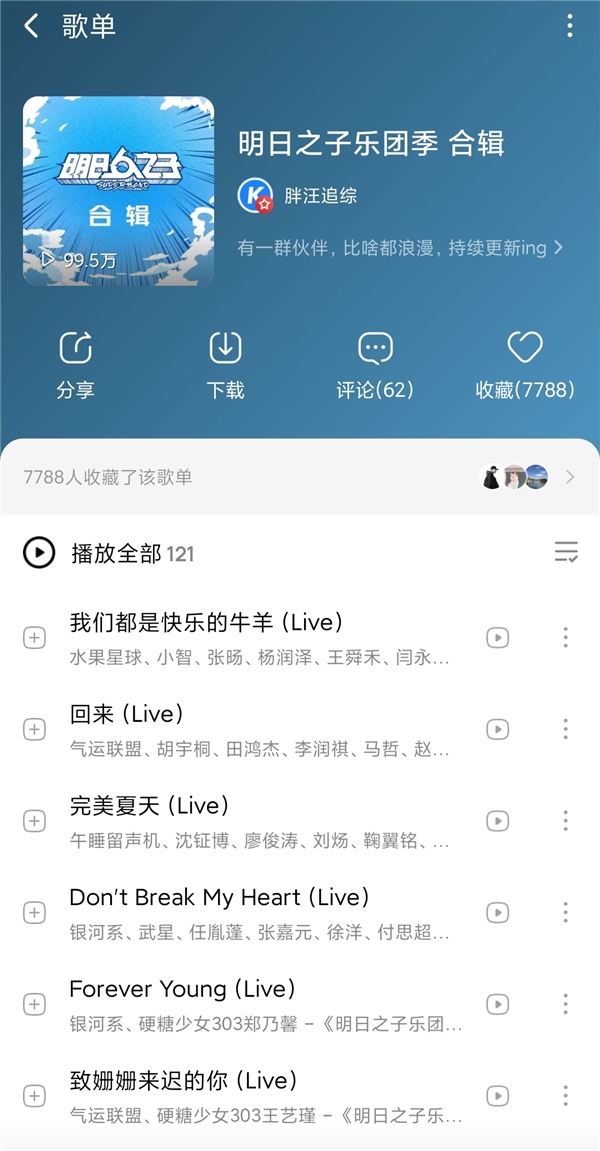Image resolution: width=600 pixels, height=1151 pixels.
Task: Watch the video for Forever Young (Live)
Action: pos(497,1004)
